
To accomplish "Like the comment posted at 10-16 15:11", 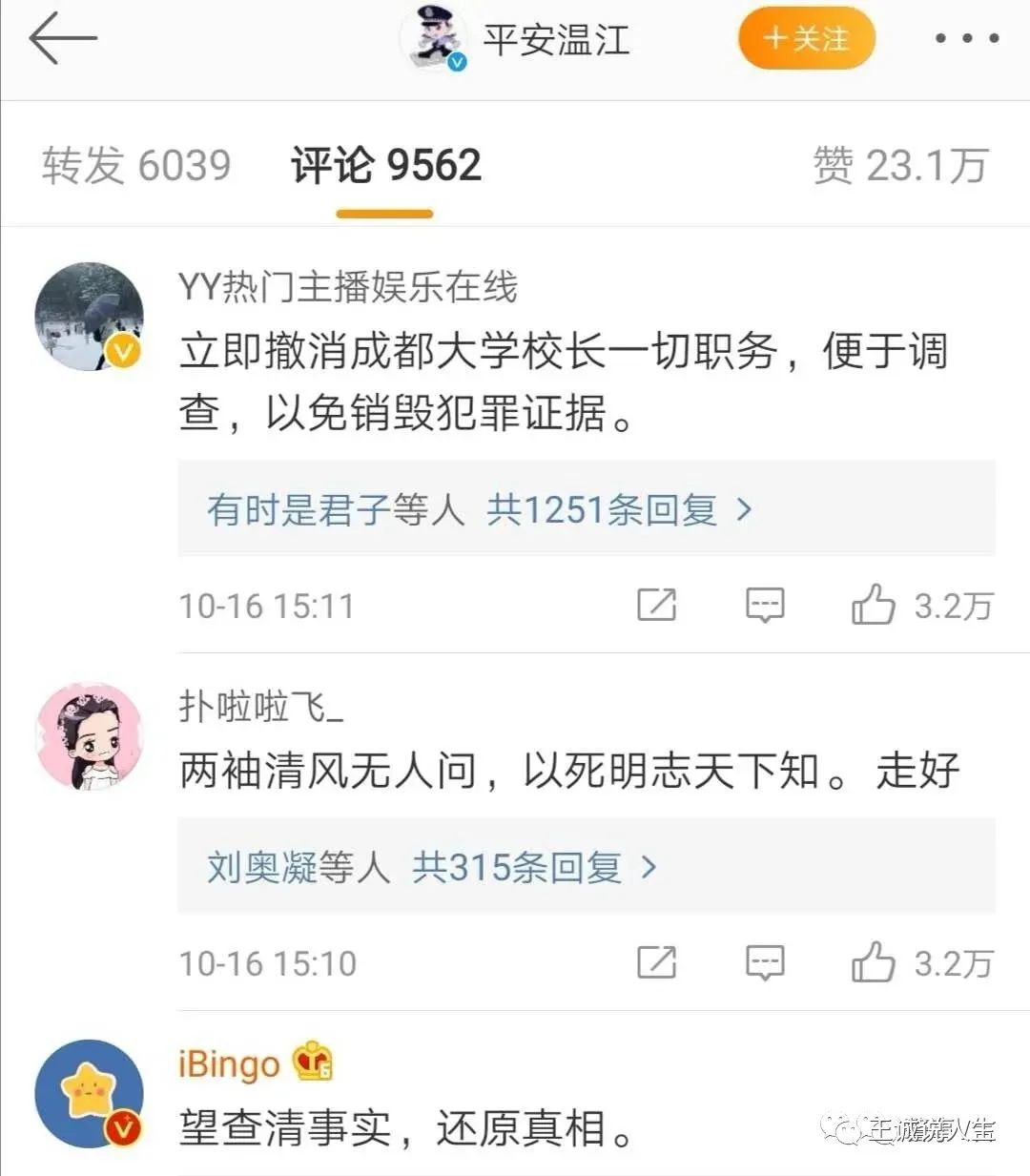I will coord(873,605).
